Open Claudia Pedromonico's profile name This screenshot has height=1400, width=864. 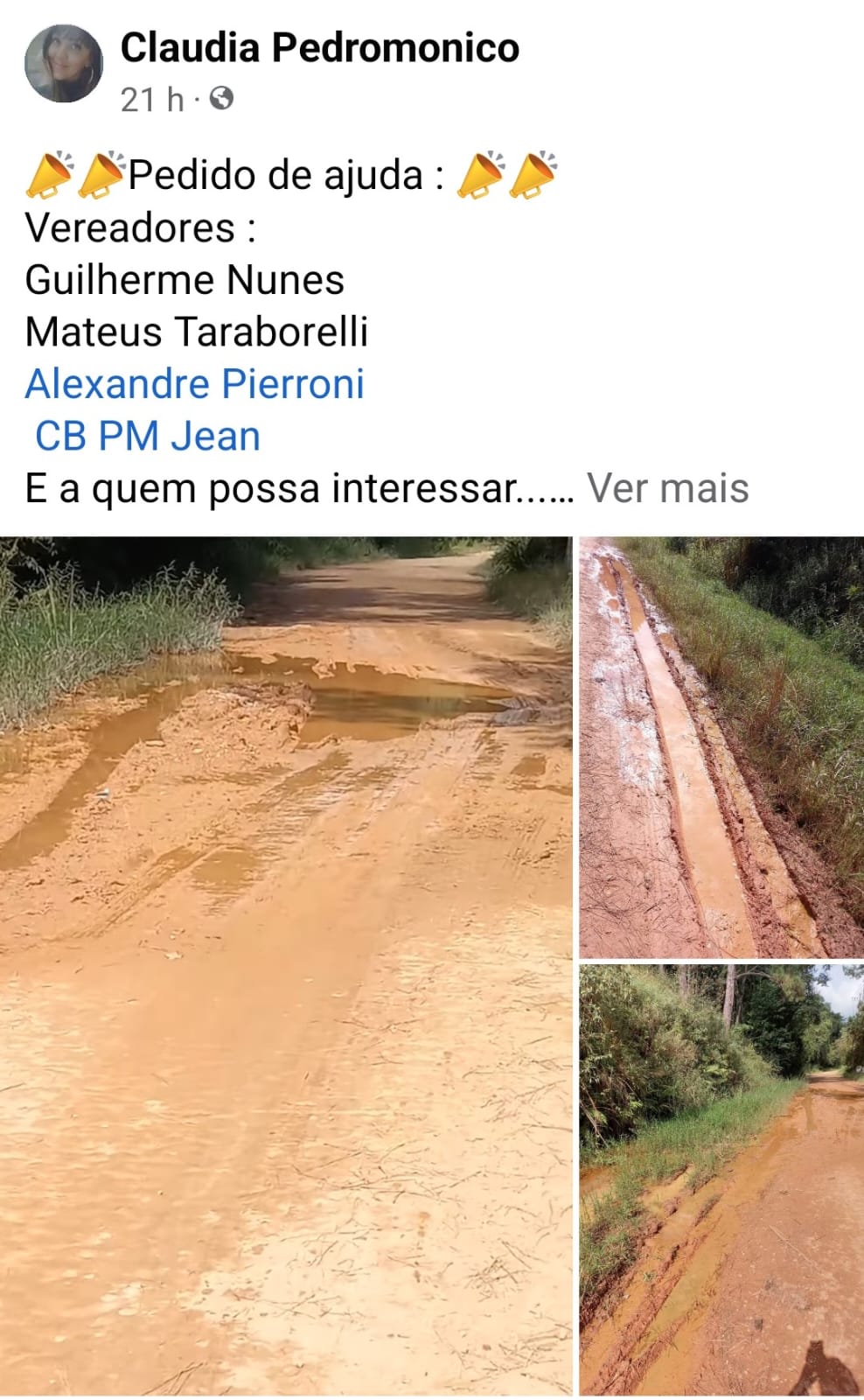(319, 47)
